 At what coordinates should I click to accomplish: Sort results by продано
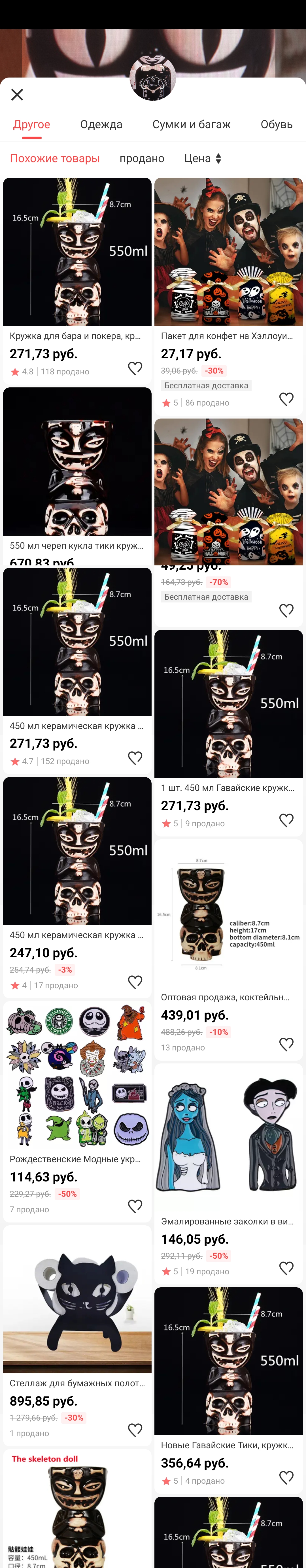coord(141,158)
